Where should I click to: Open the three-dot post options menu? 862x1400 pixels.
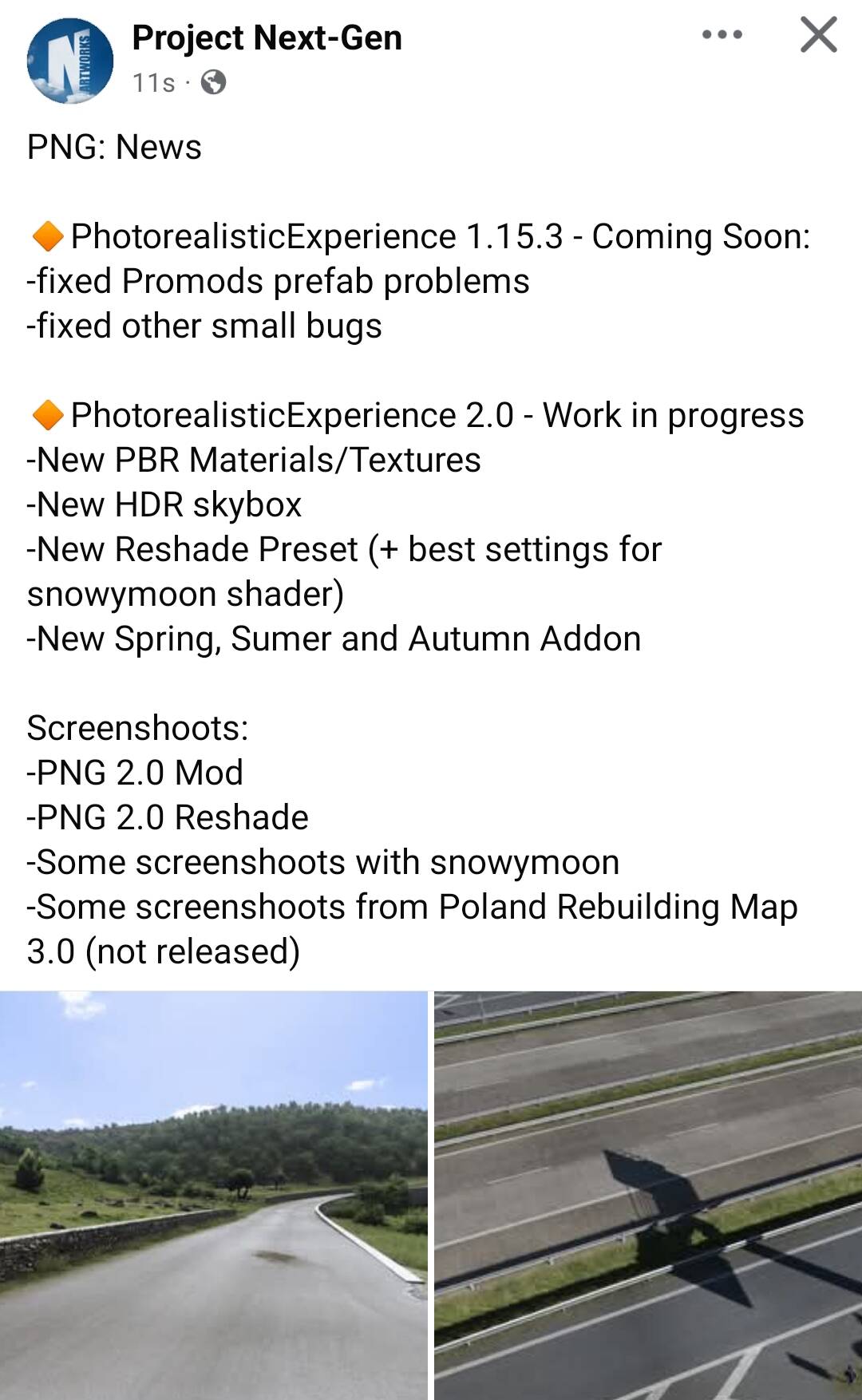point(722,35)
